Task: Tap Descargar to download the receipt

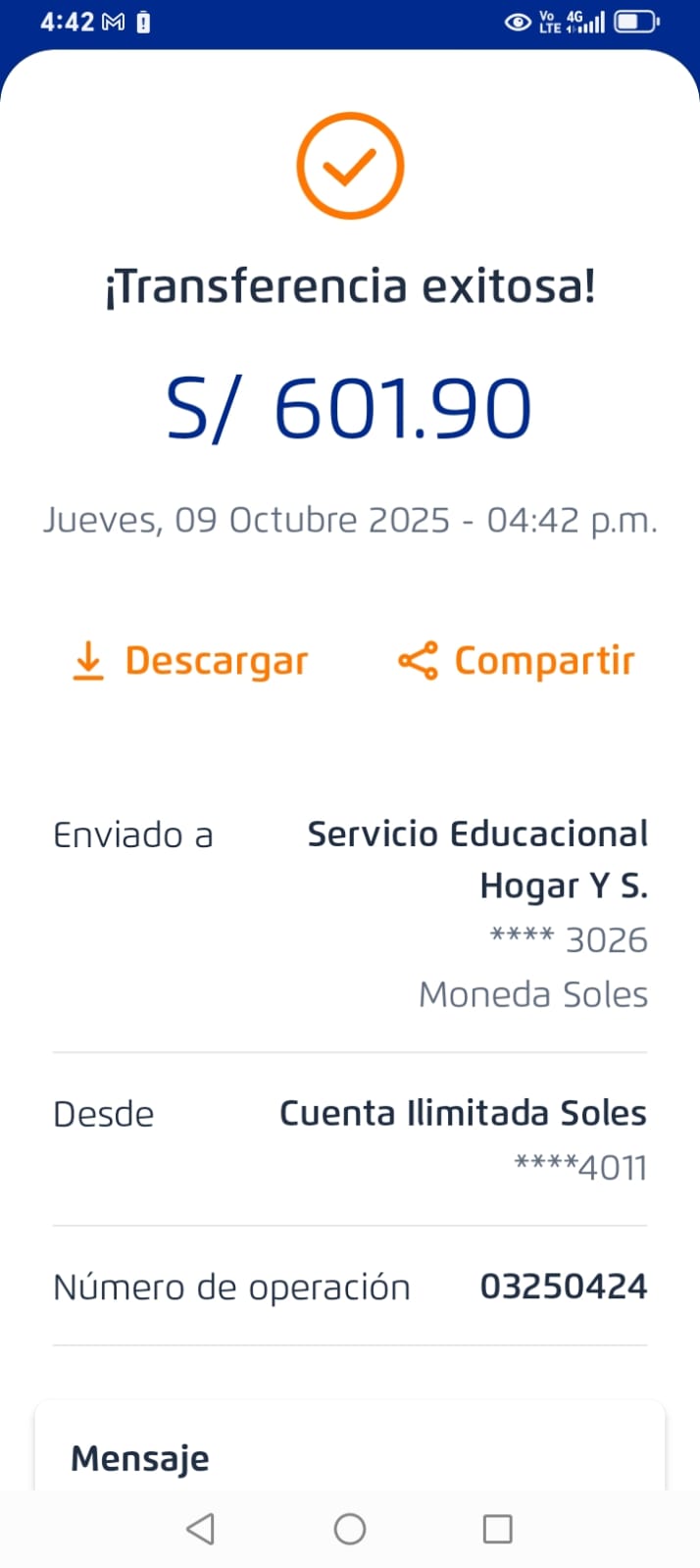Action: point(192,661)
